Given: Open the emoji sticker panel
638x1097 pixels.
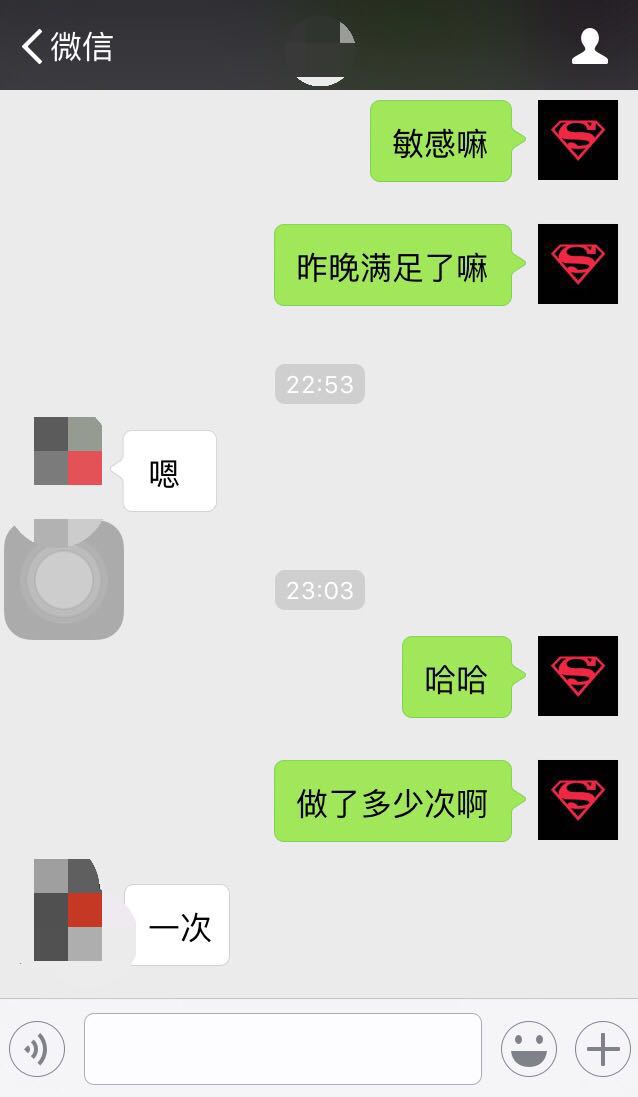Looking at the screenshot, I should tap(529, 1049).
